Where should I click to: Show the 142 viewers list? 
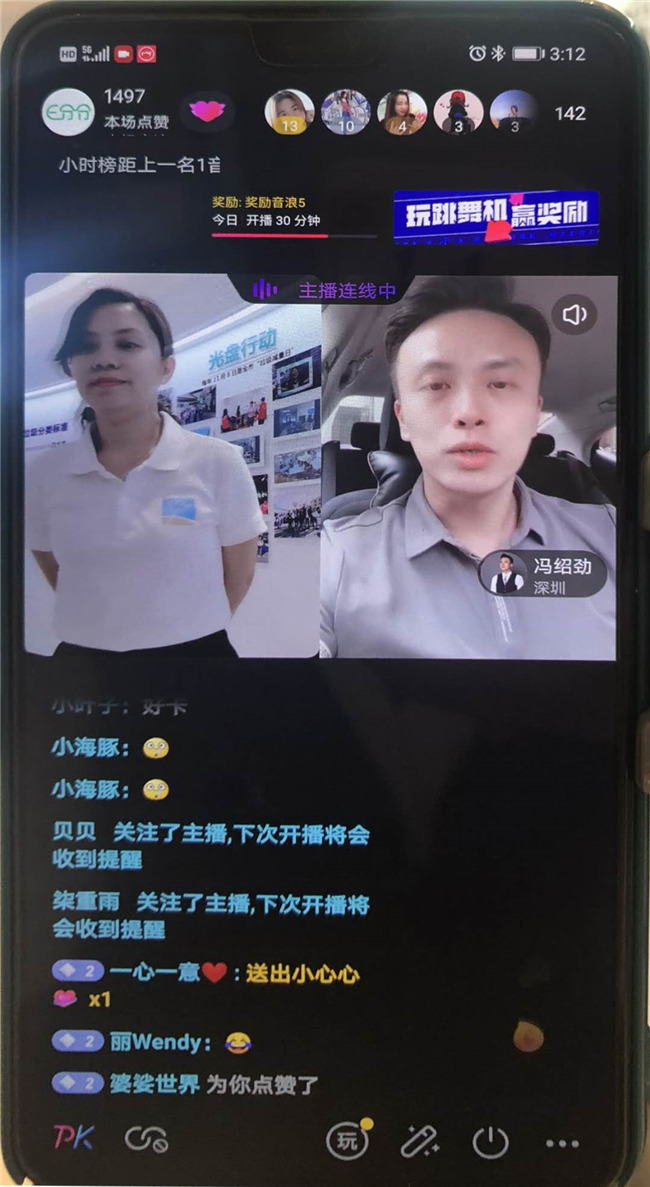tap(569, 113)
